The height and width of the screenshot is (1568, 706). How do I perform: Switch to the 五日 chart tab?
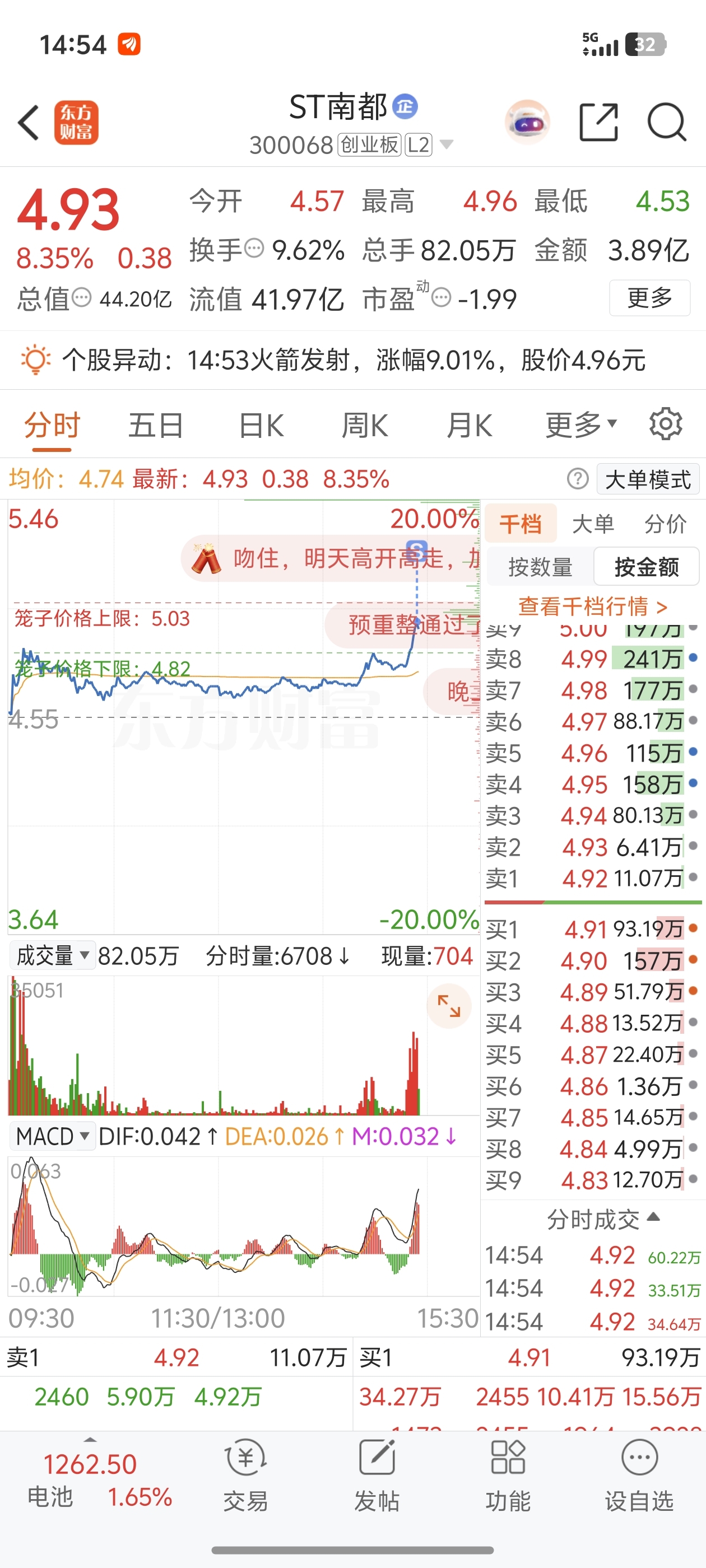pyautogui.click(x=155, y=425)
